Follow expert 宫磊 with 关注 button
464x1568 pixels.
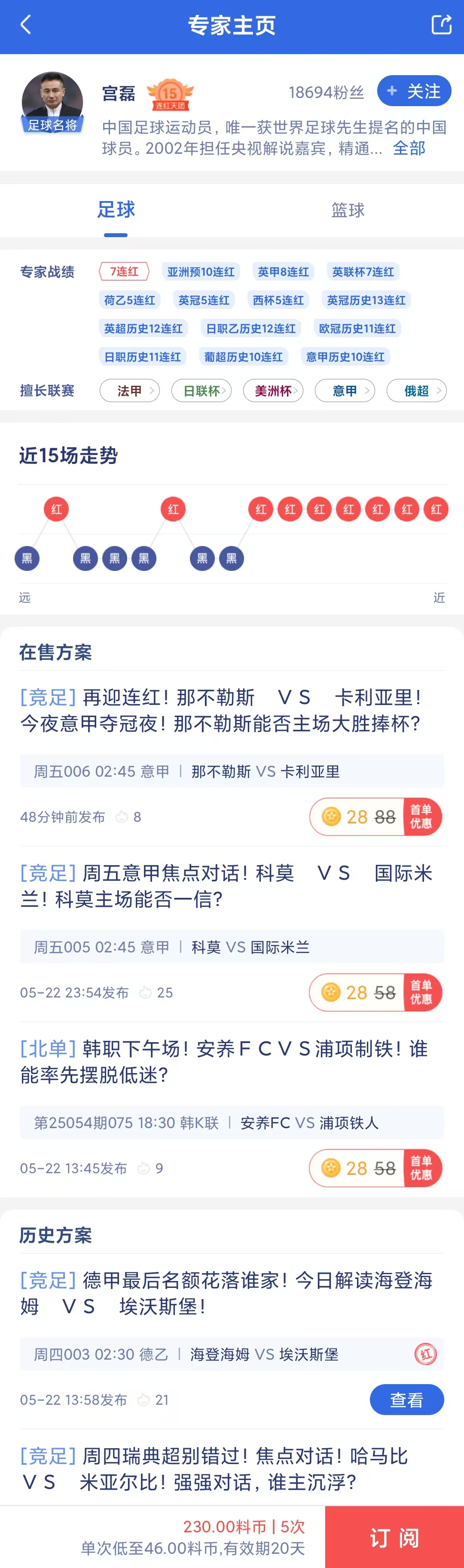(x=413, y=92)
